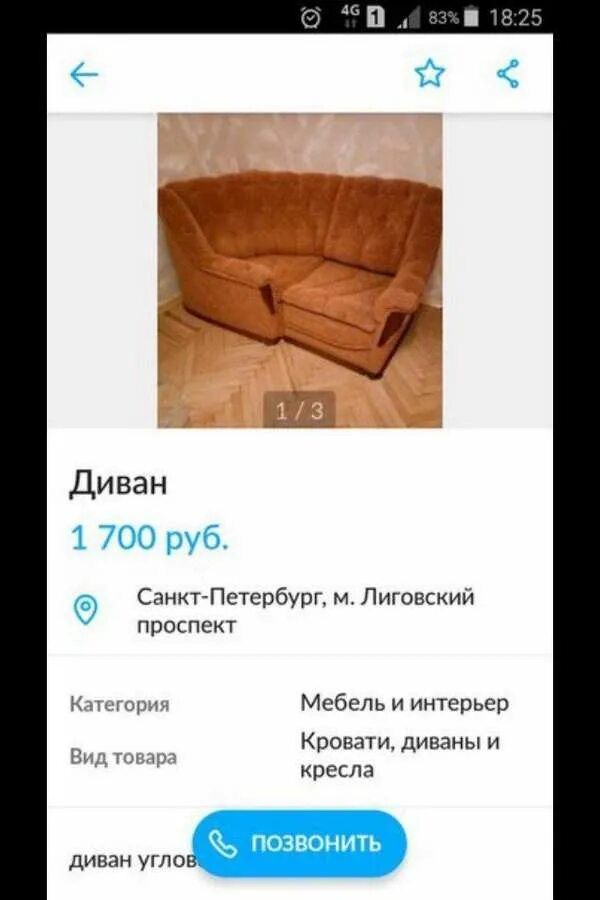
Task: Tap the Позвонить call button
Action: 300,843
